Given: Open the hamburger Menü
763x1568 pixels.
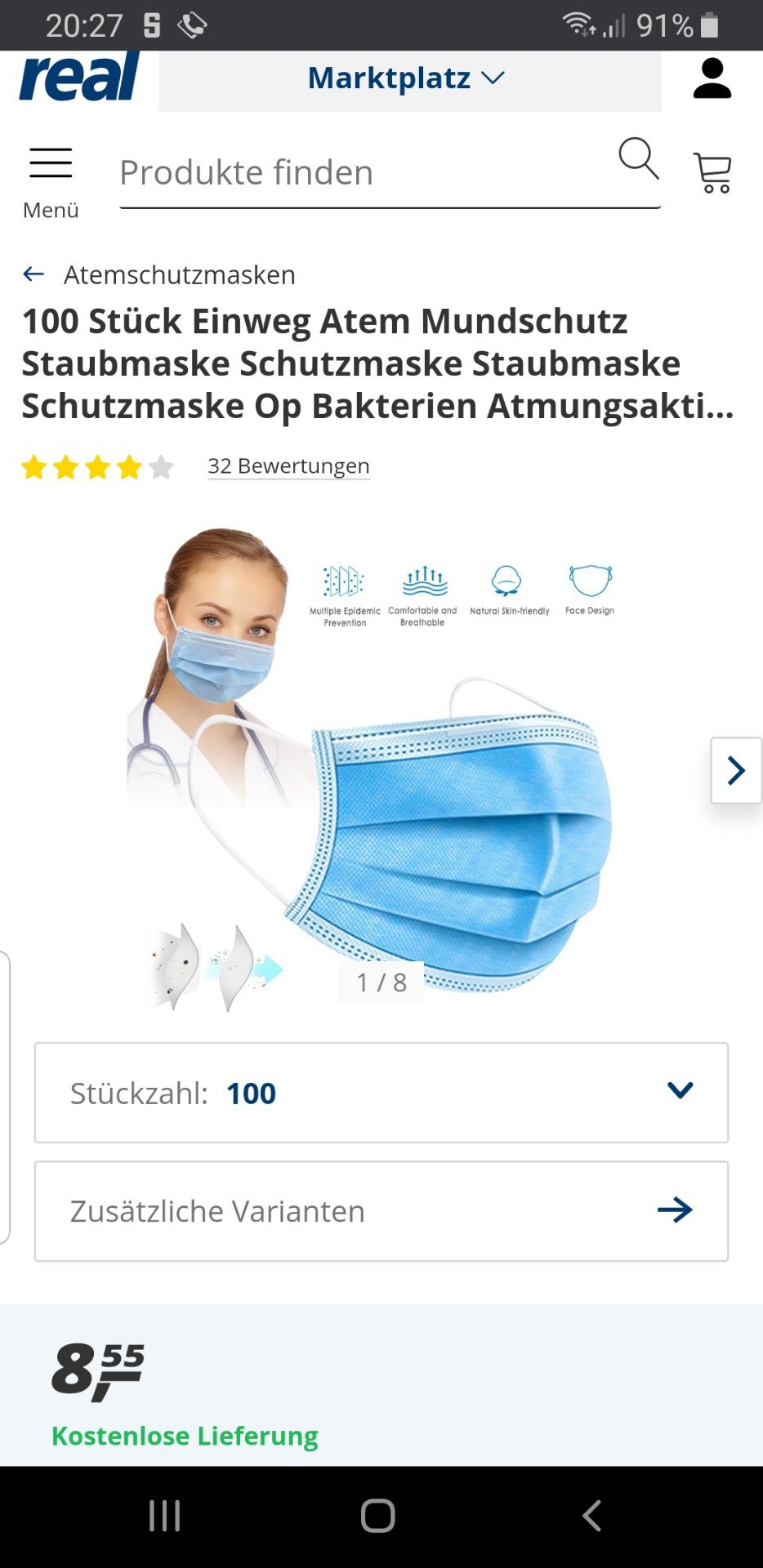Looking at the screenshot, I should (x=51, y=183).
